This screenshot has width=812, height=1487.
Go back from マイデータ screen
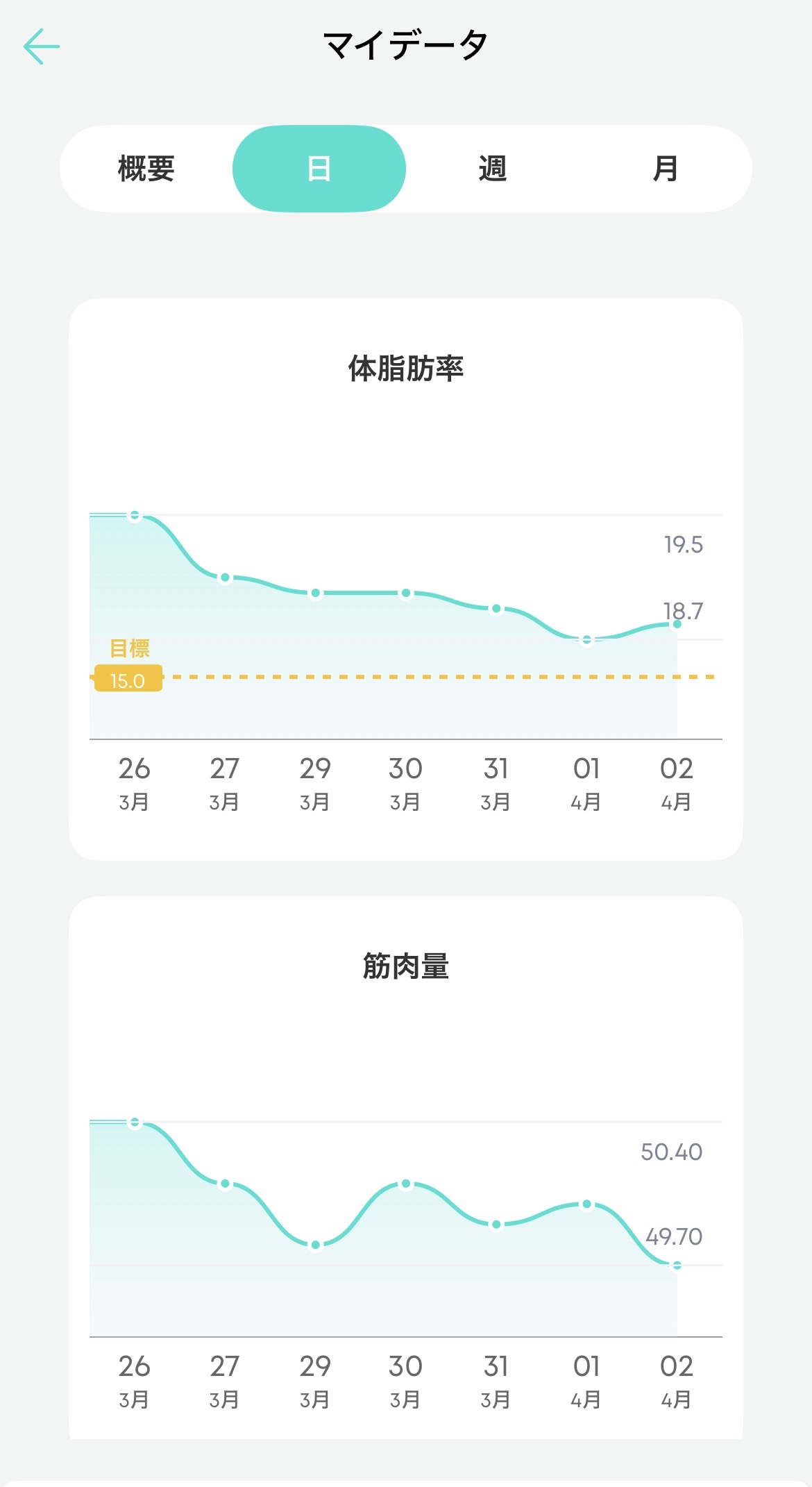click(42, 47)
